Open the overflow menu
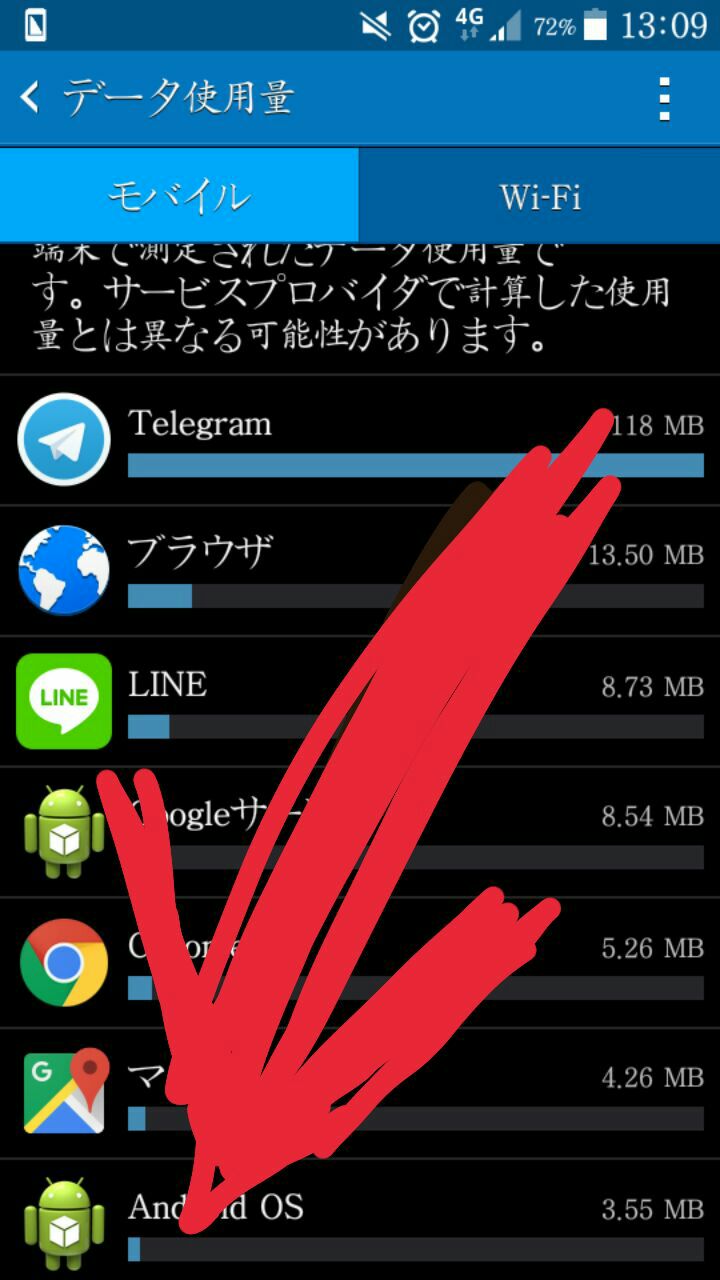The image size is (720, 1280). point(664,98)
